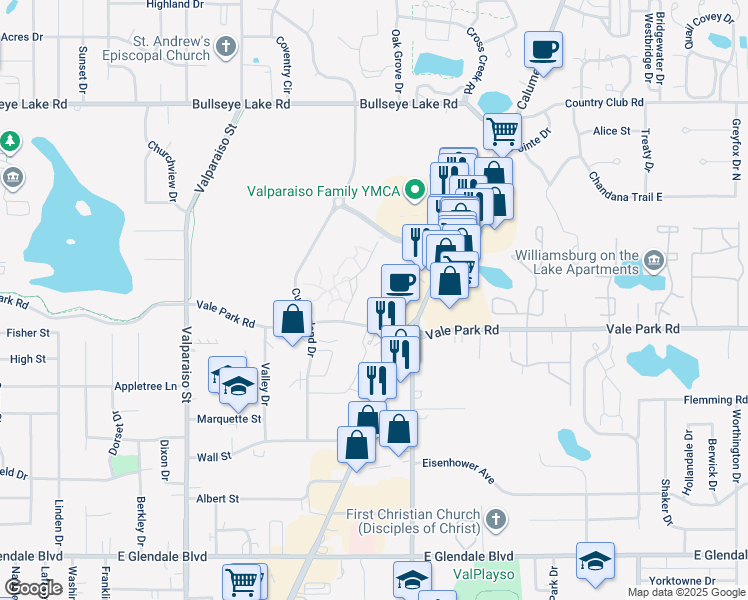The height and width of the screenshot is (600, 748).
Task: Open First Christian Church place pin
Action: tap(496, 518)
